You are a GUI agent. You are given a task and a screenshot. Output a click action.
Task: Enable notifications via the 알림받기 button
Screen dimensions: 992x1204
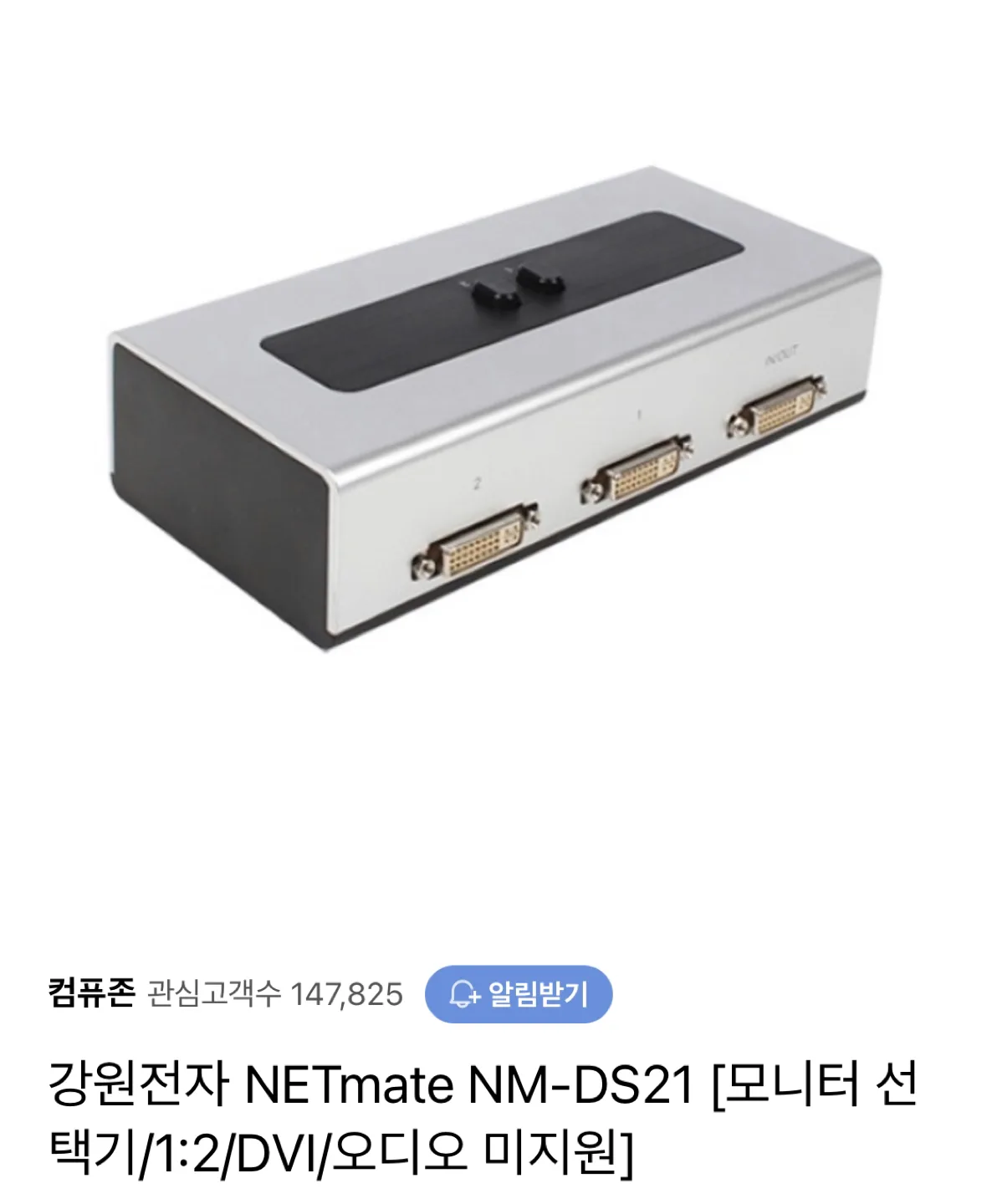click(x=519, y=994)
